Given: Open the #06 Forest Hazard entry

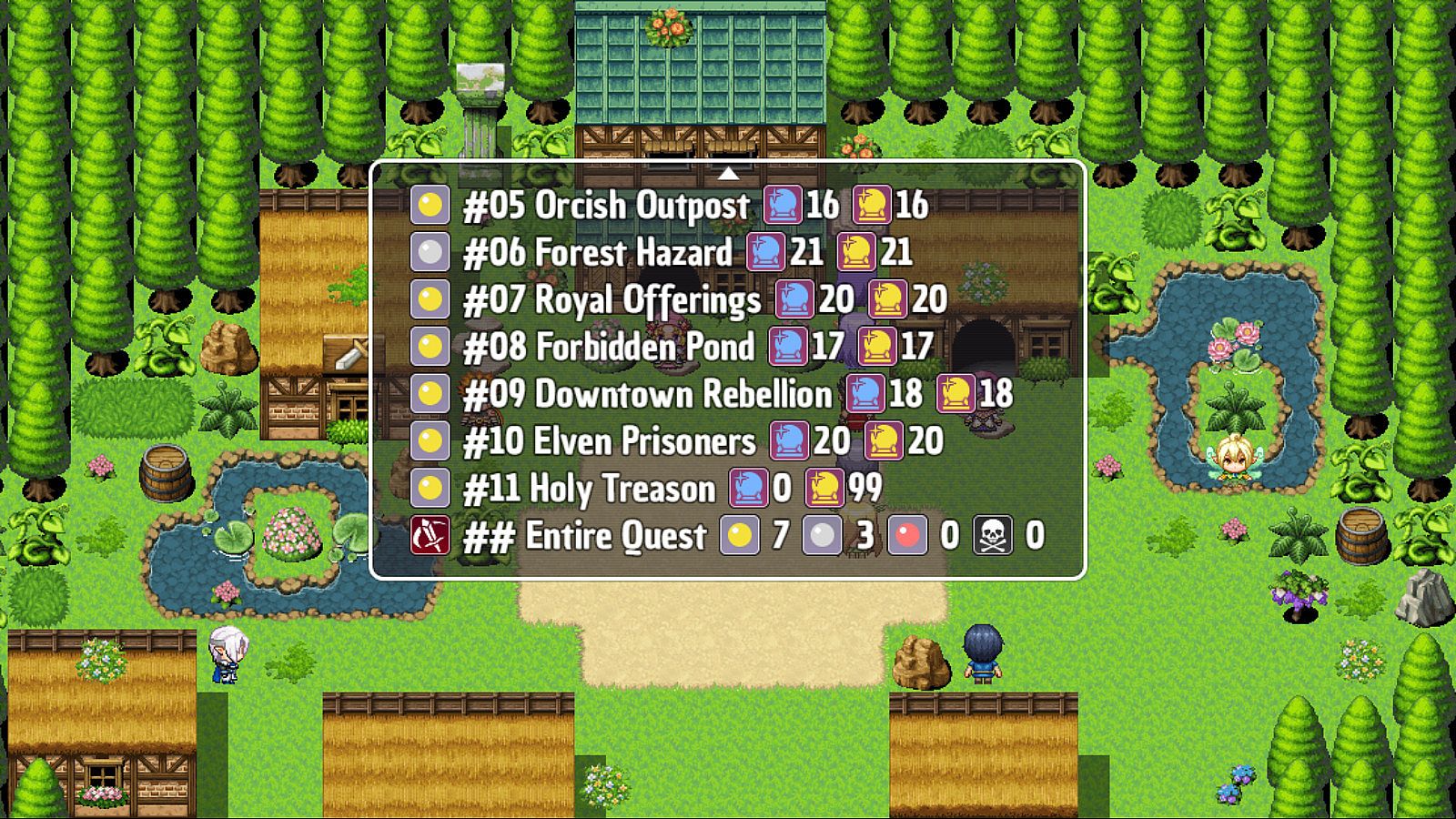Looking at the screenshot, I should (x=597, y=253).
